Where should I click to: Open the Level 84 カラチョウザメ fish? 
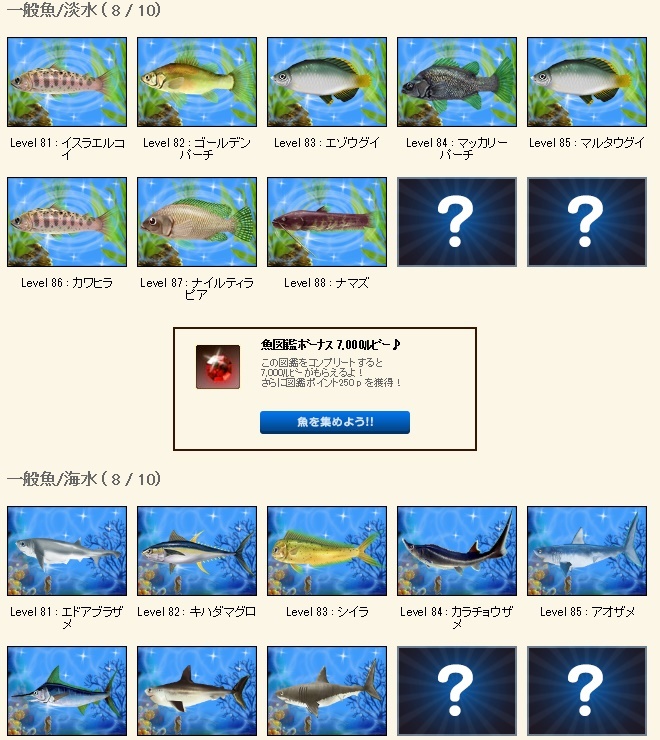point(457,551)
